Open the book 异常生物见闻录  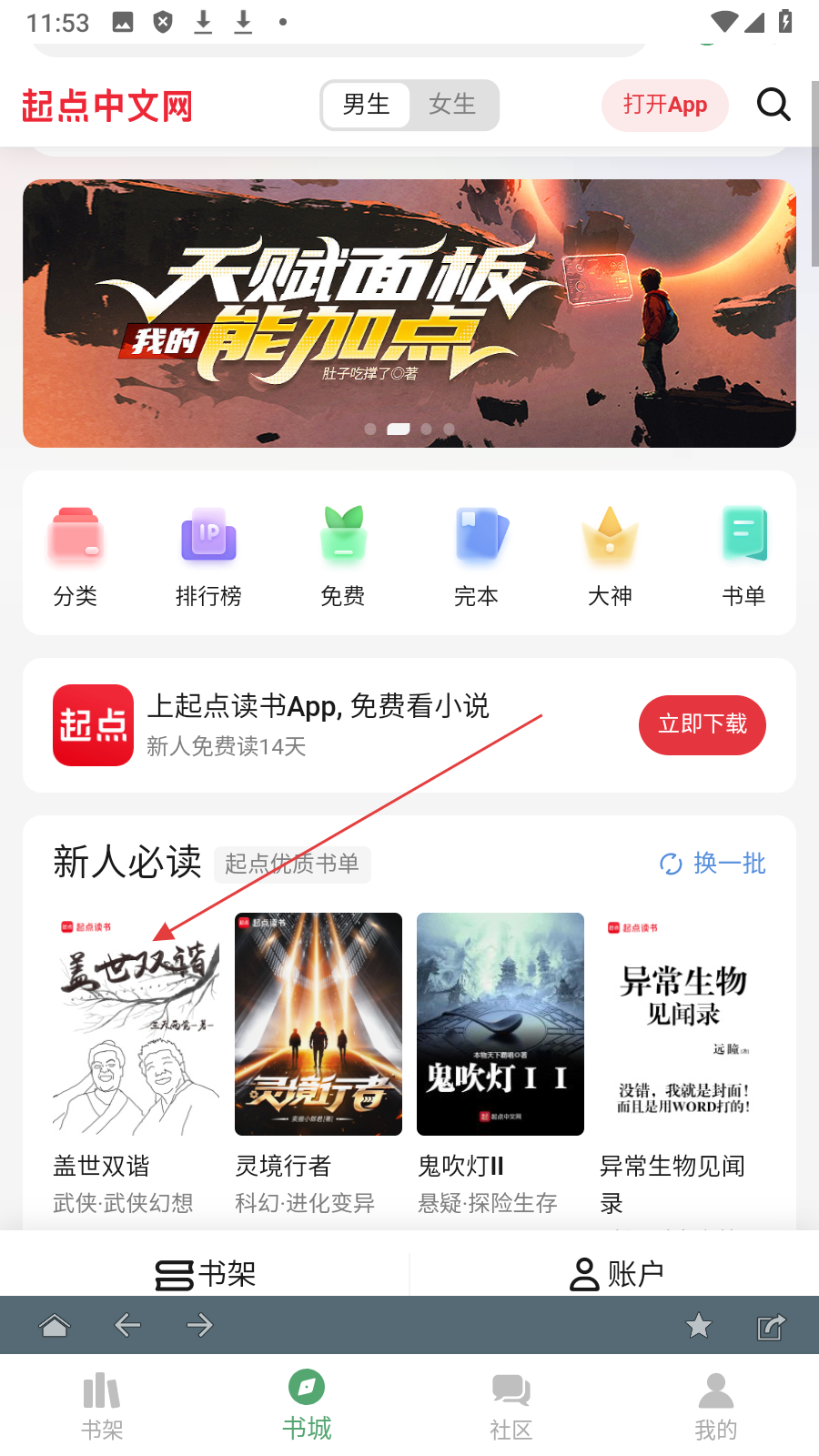682,1024
